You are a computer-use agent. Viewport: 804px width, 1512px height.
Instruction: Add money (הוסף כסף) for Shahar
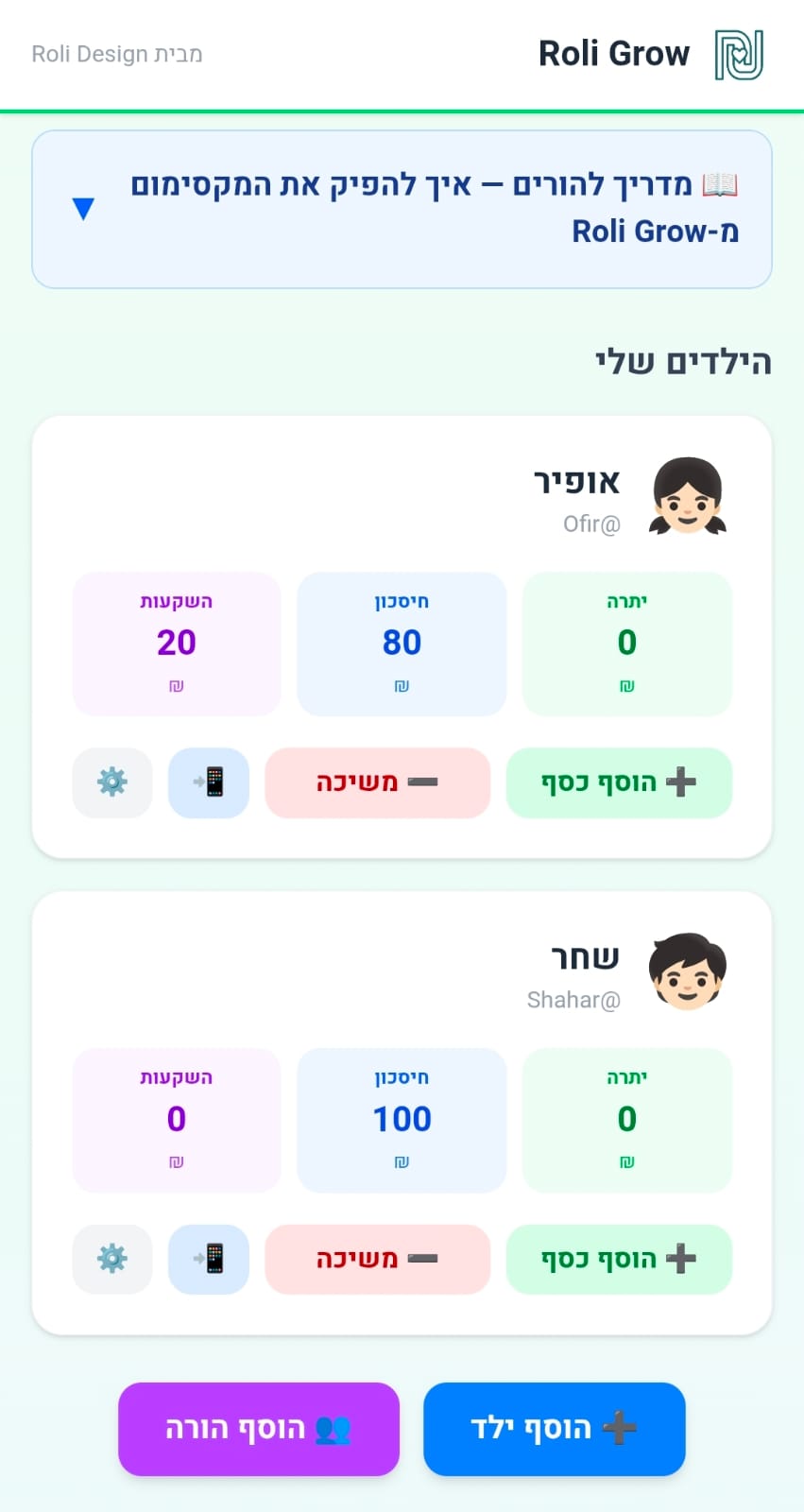[619, 1259]
